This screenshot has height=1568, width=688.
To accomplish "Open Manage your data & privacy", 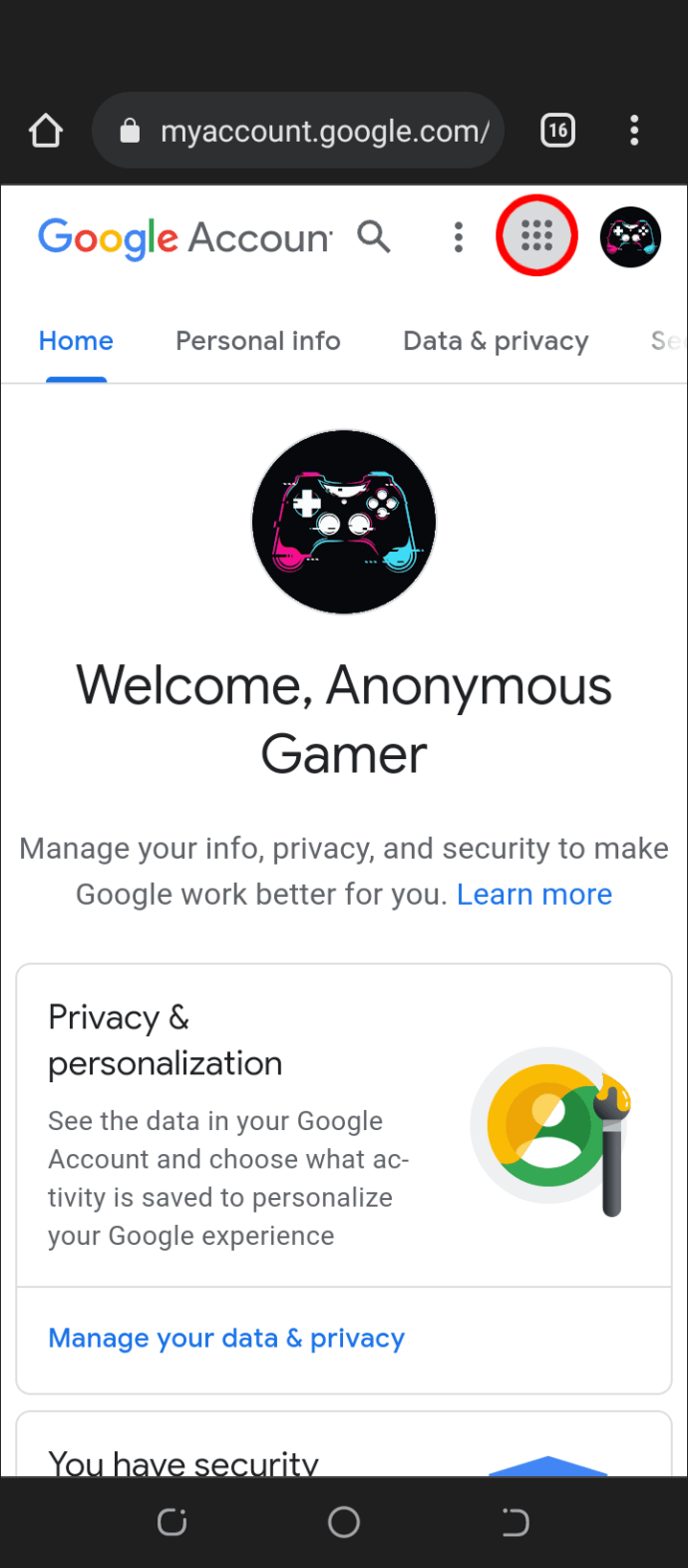I will (226, 1339).
